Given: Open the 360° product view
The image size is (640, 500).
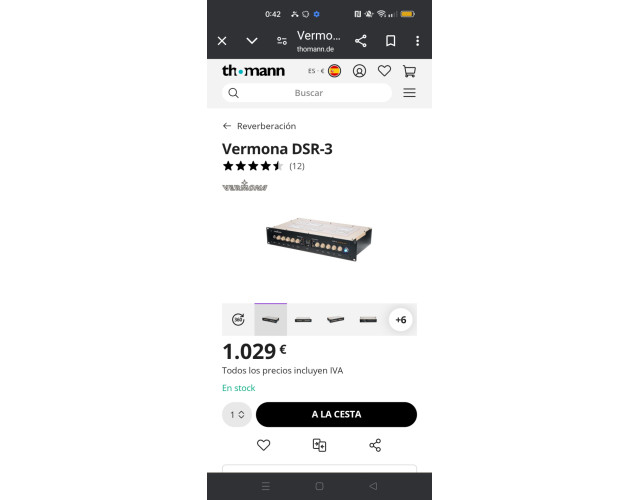Looking at the screenshot, I should tap(238, 320).
